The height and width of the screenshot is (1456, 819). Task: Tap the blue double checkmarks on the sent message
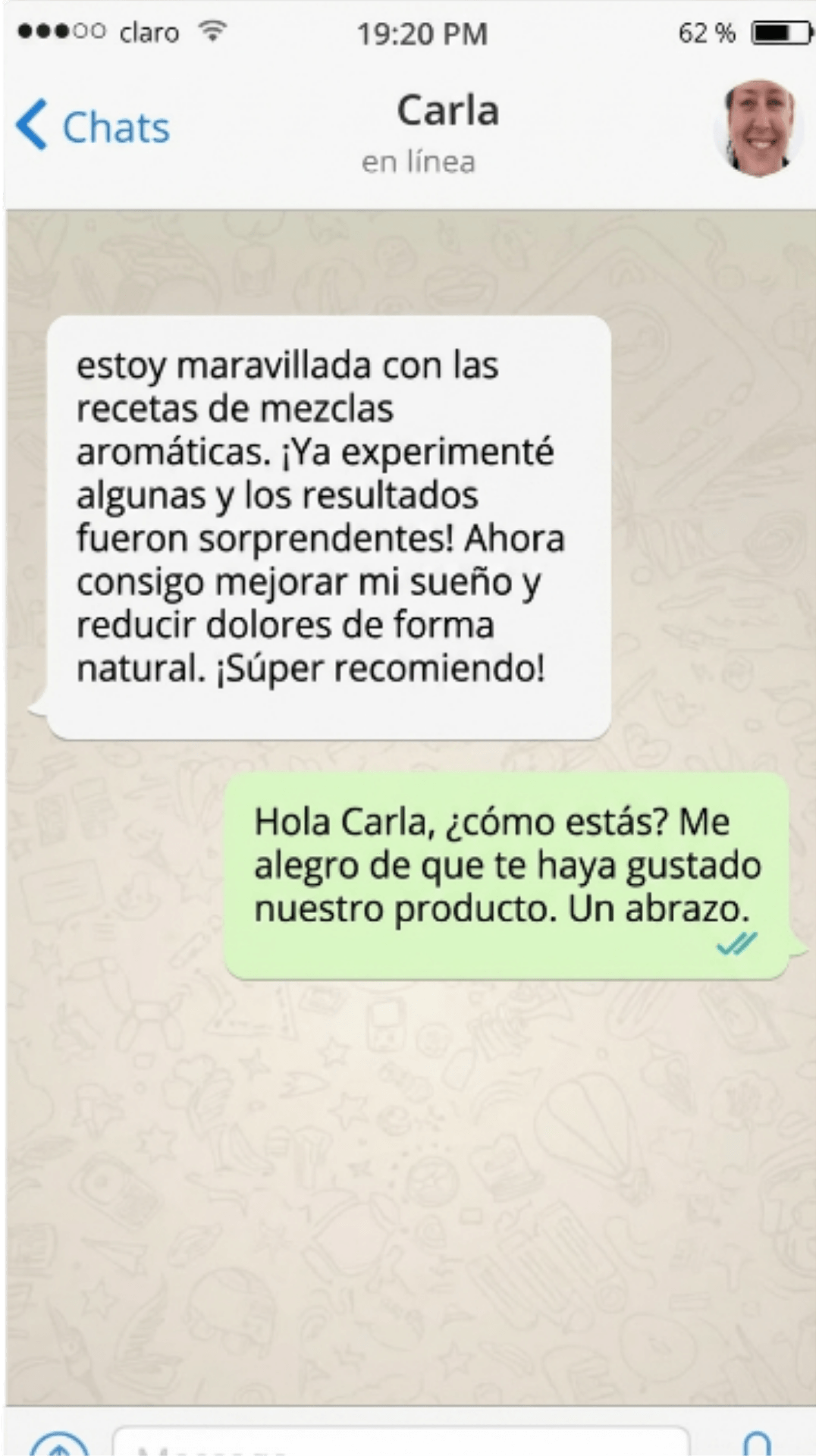[737, 944]
